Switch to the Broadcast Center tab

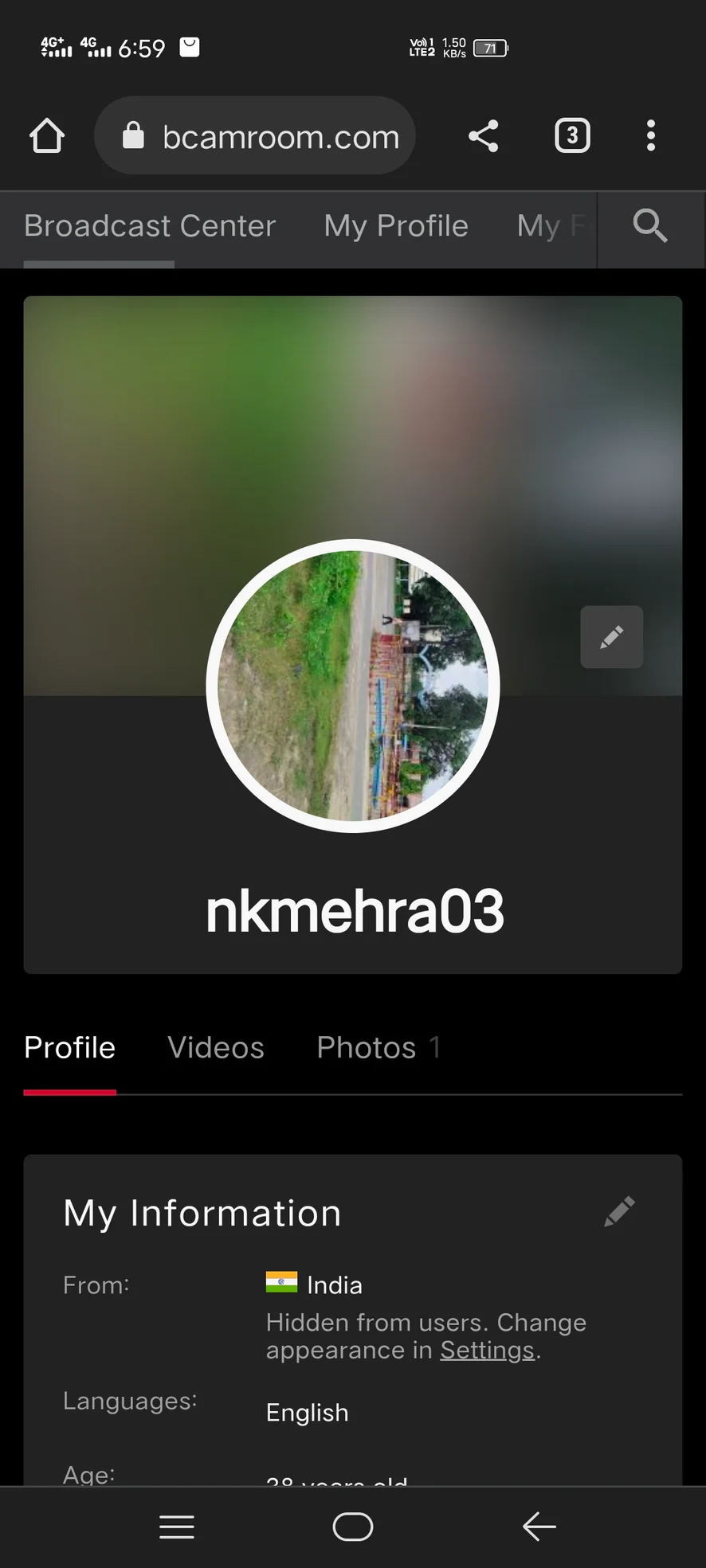pos(150,226)
